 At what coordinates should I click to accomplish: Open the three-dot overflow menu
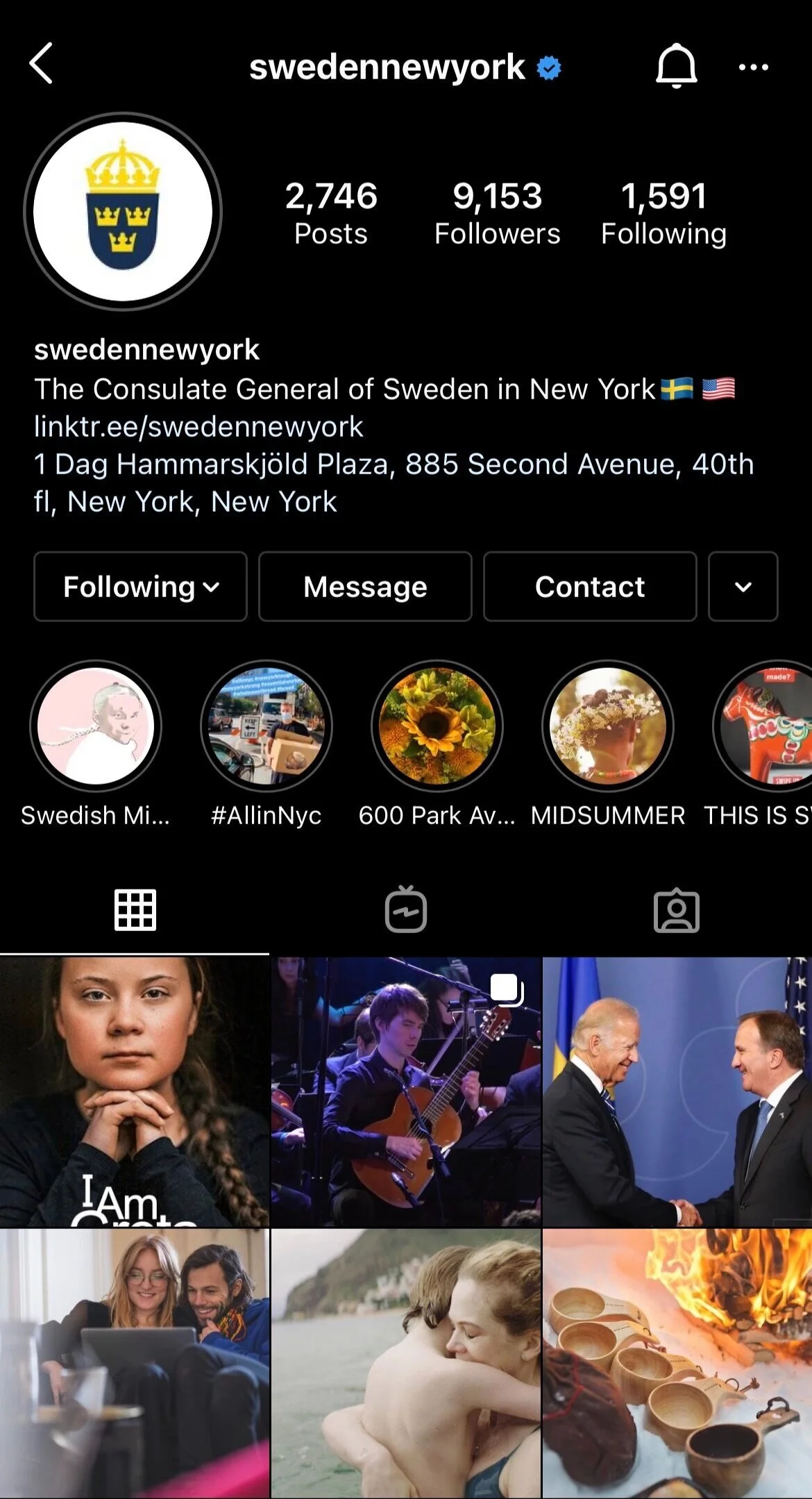coord(753,67)
